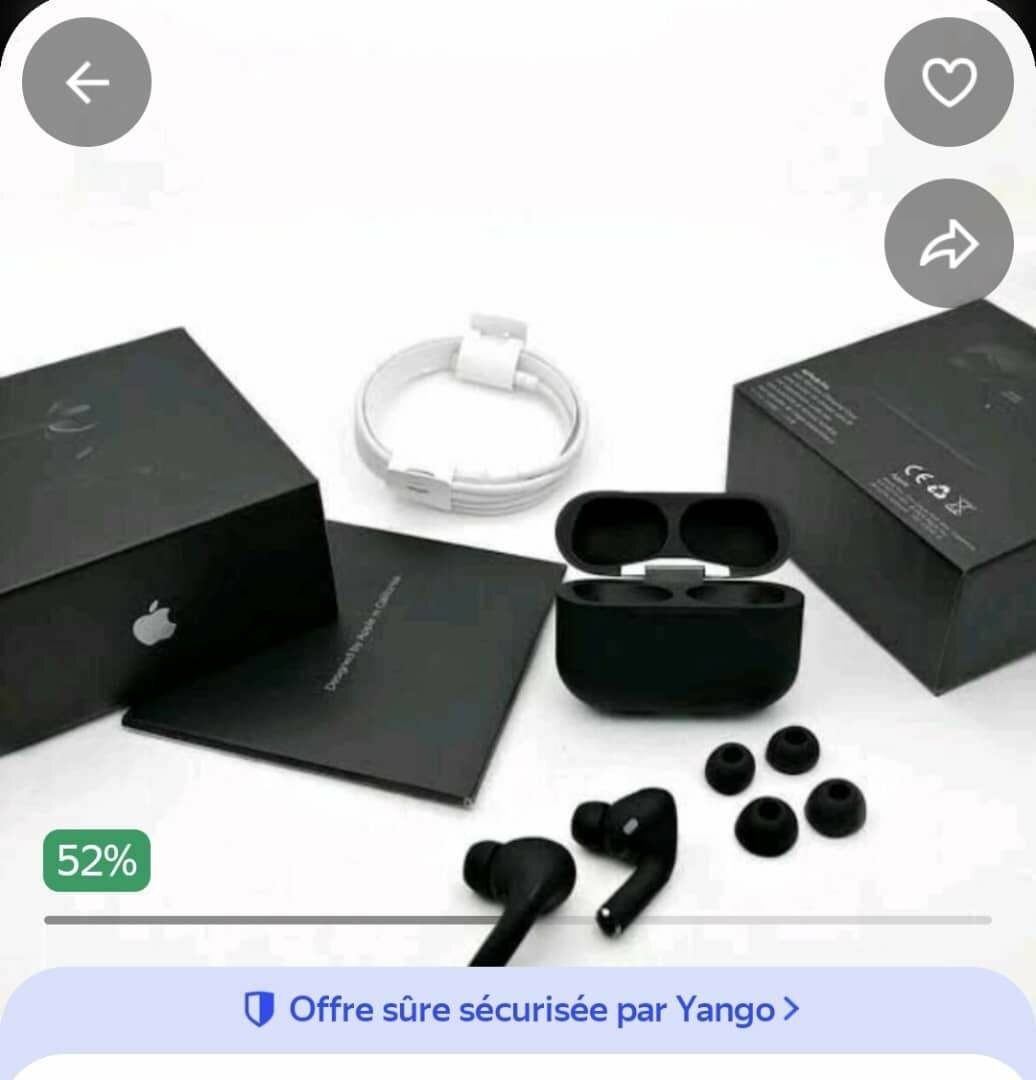Add this product to favorites
The image size is (1036, 1080).
point(948,83)
